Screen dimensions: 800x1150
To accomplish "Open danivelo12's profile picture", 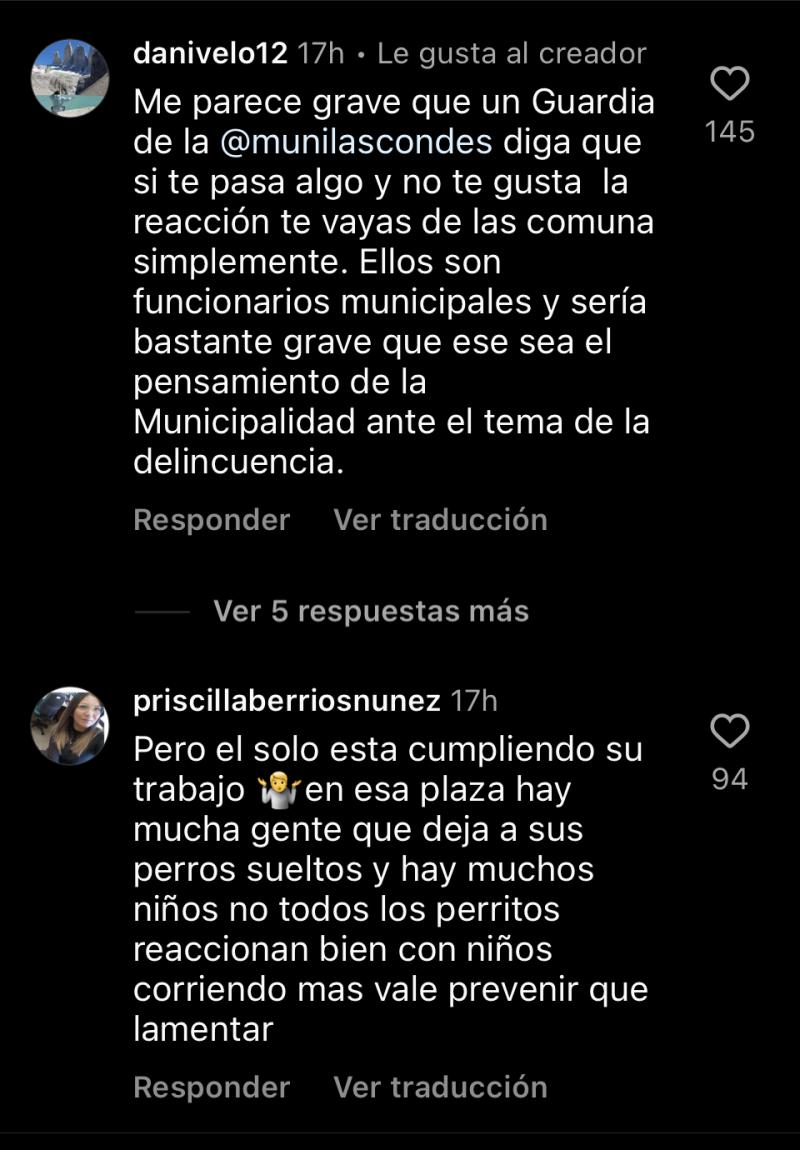I will coord(70,78).
